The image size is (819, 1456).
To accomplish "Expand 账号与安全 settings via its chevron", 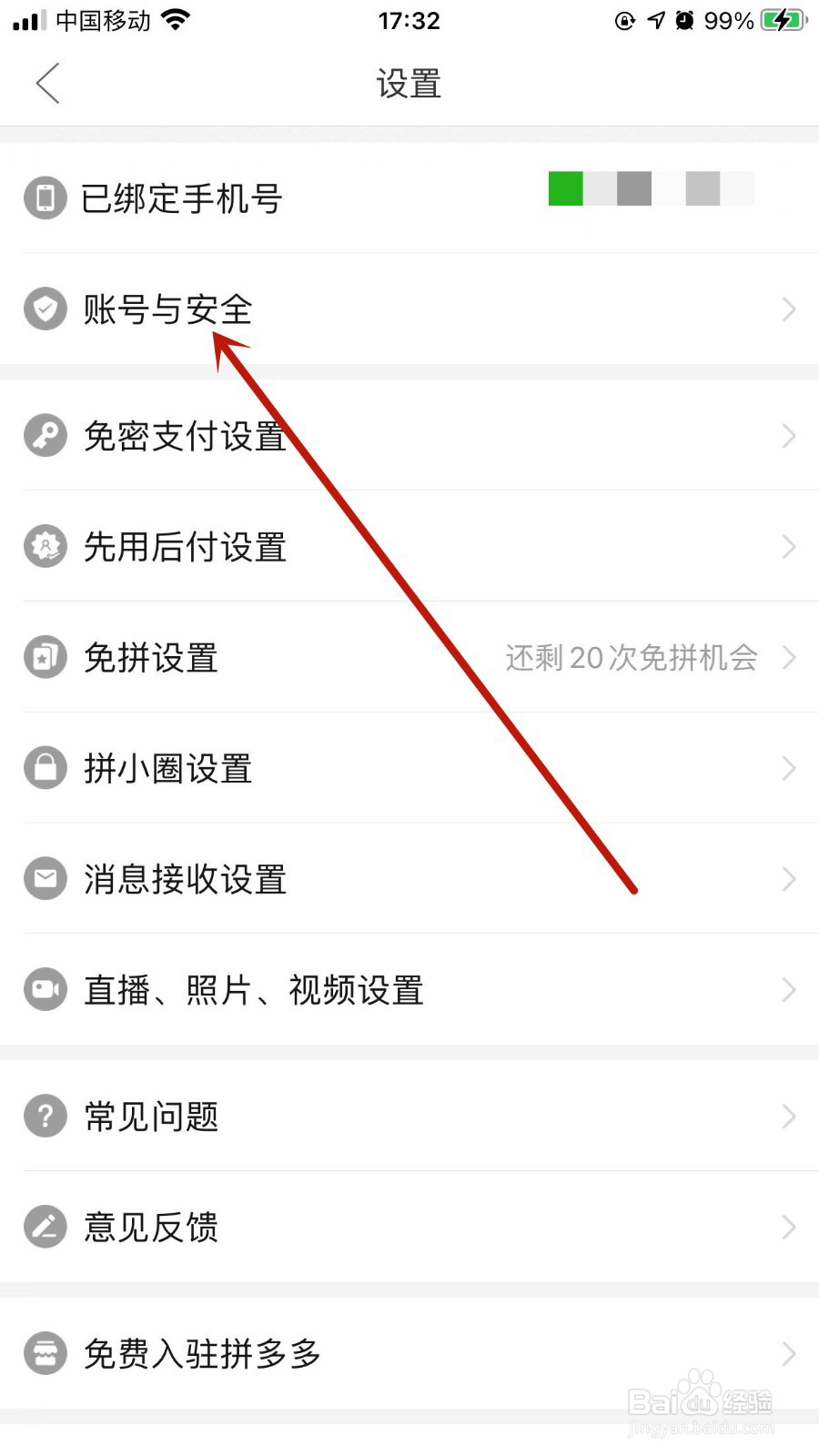I will tap(788, 309).
